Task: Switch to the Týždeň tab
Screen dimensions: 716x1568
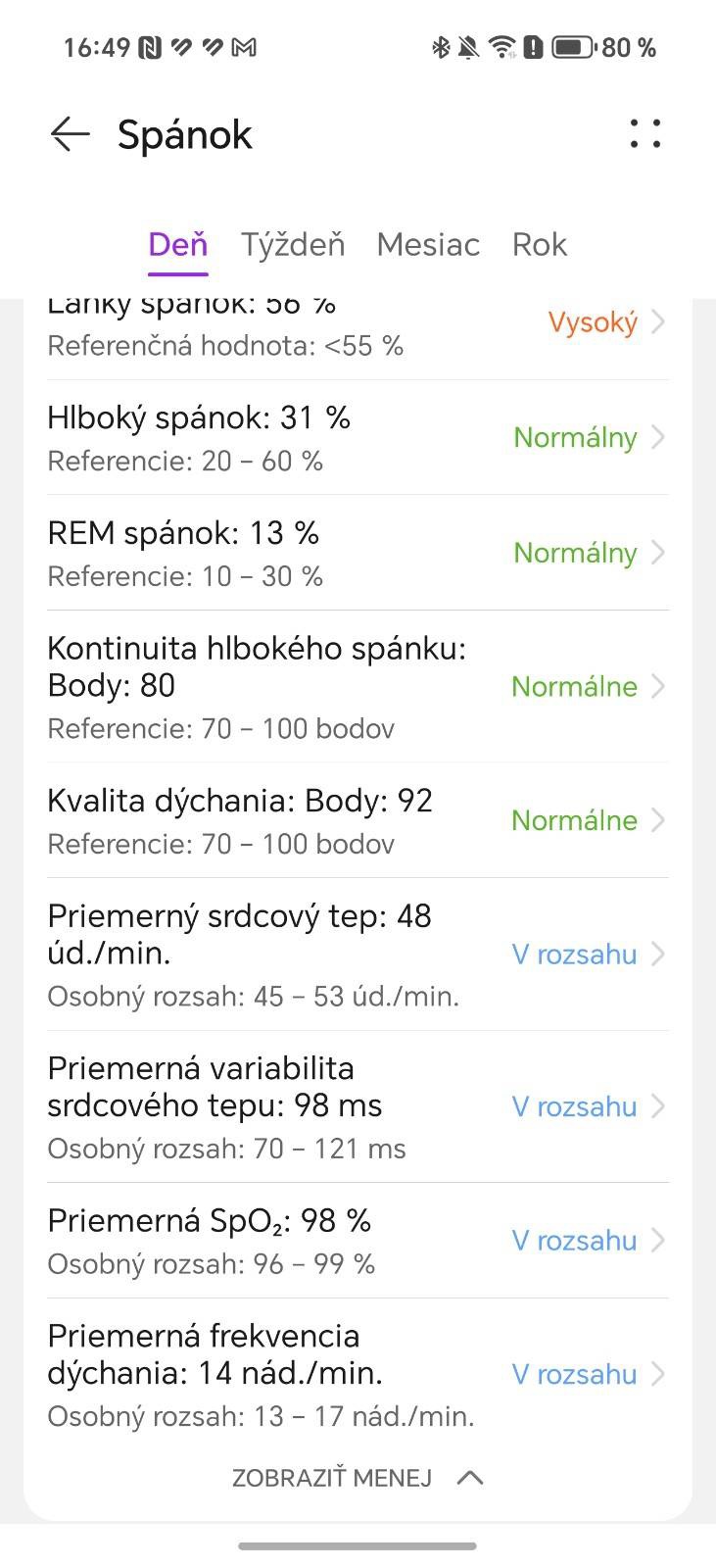Action: 293,245
